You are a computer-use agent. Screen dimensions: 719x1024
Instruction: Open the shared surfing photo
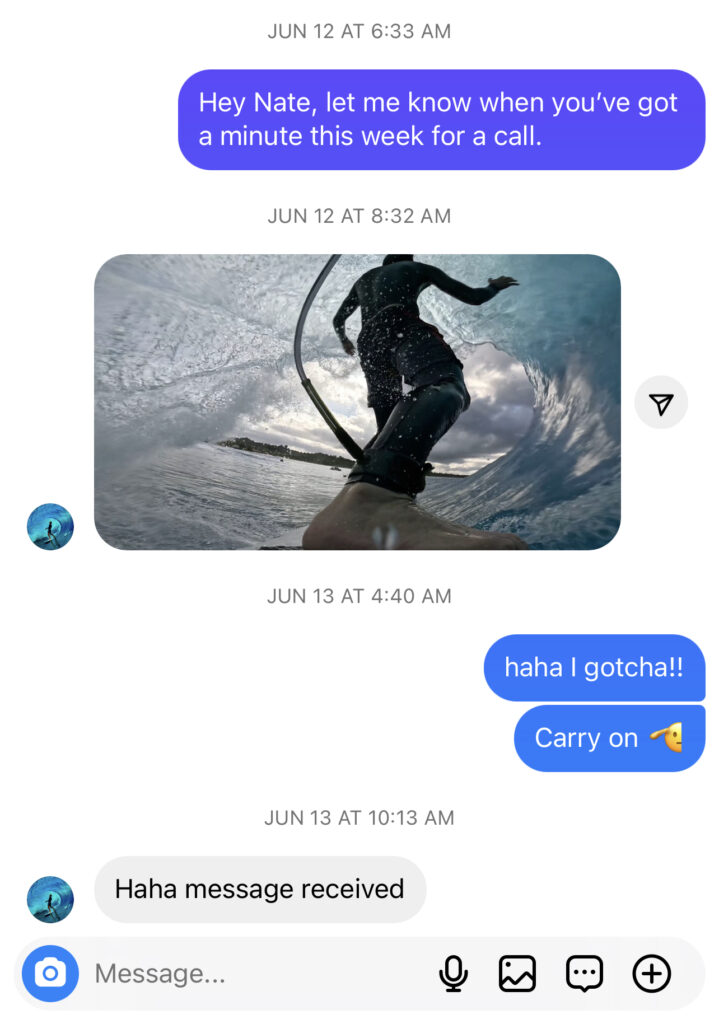(357, 402)
